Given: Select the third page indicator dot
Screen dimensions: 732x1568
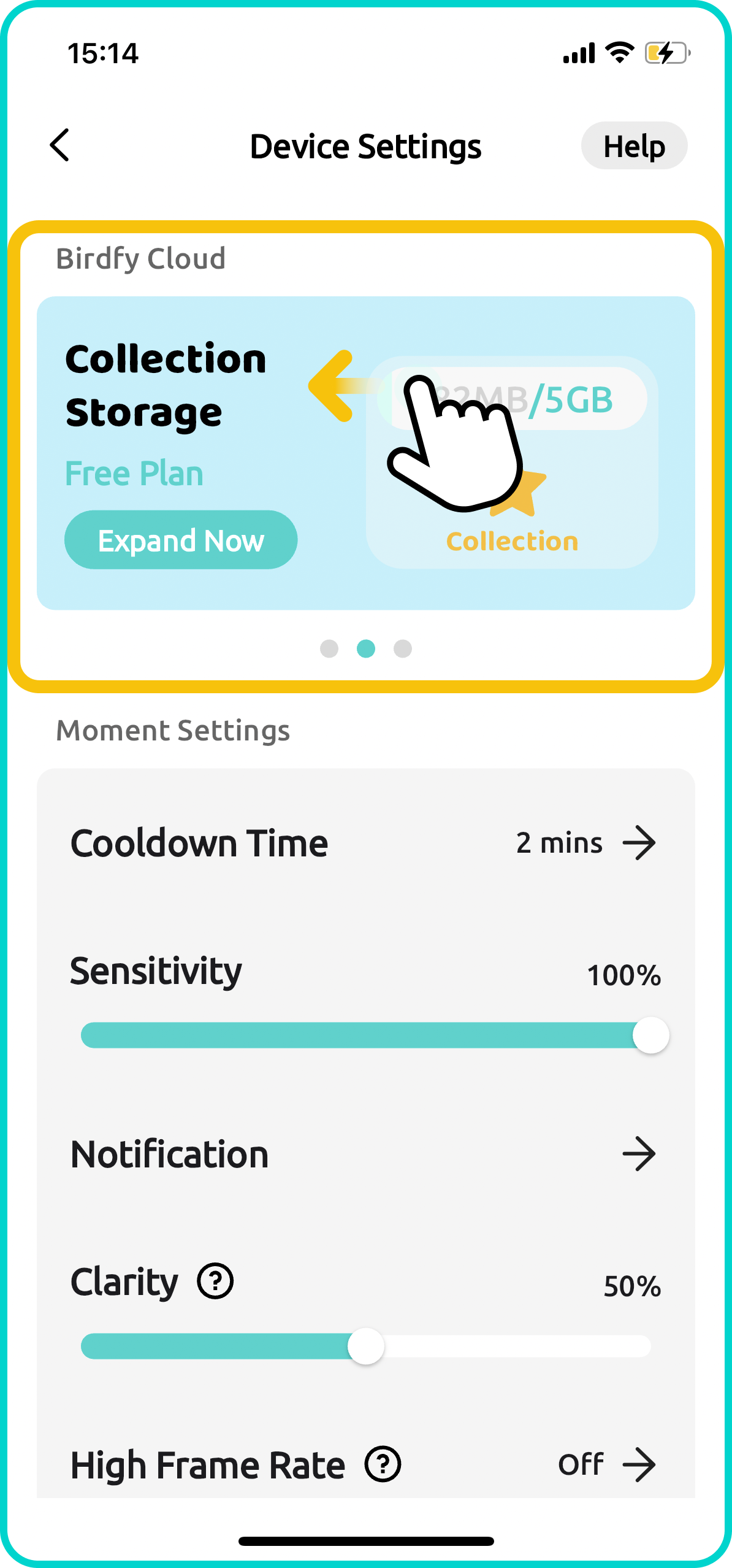Looking at the screenshot, I should tap(403, 648).
